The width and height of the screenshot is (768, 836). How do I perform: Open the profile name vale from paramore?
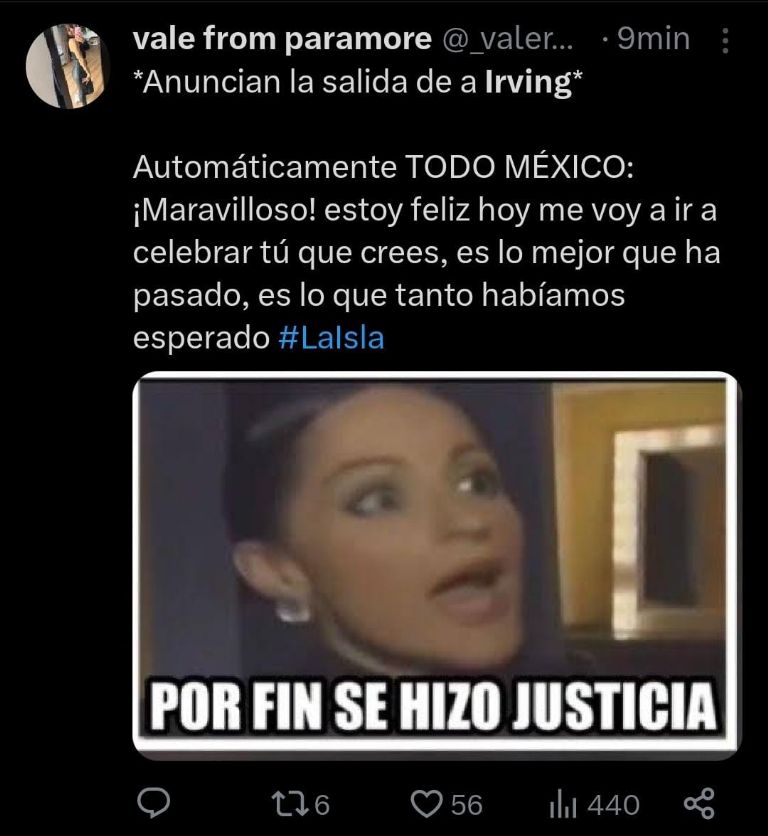[278, 39]
